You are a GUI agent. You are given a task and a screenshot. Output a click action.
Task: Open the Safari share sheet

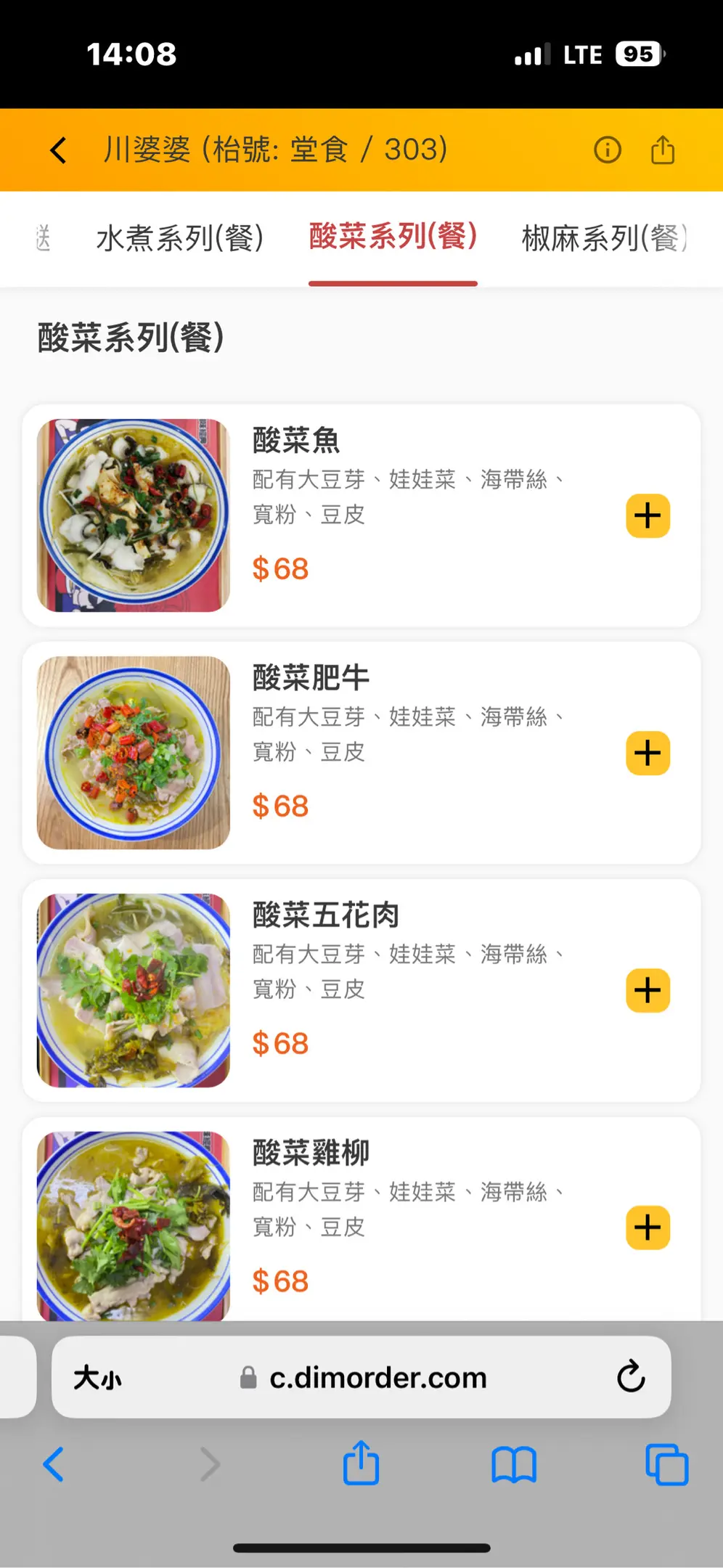click(x=361, y=1463)
